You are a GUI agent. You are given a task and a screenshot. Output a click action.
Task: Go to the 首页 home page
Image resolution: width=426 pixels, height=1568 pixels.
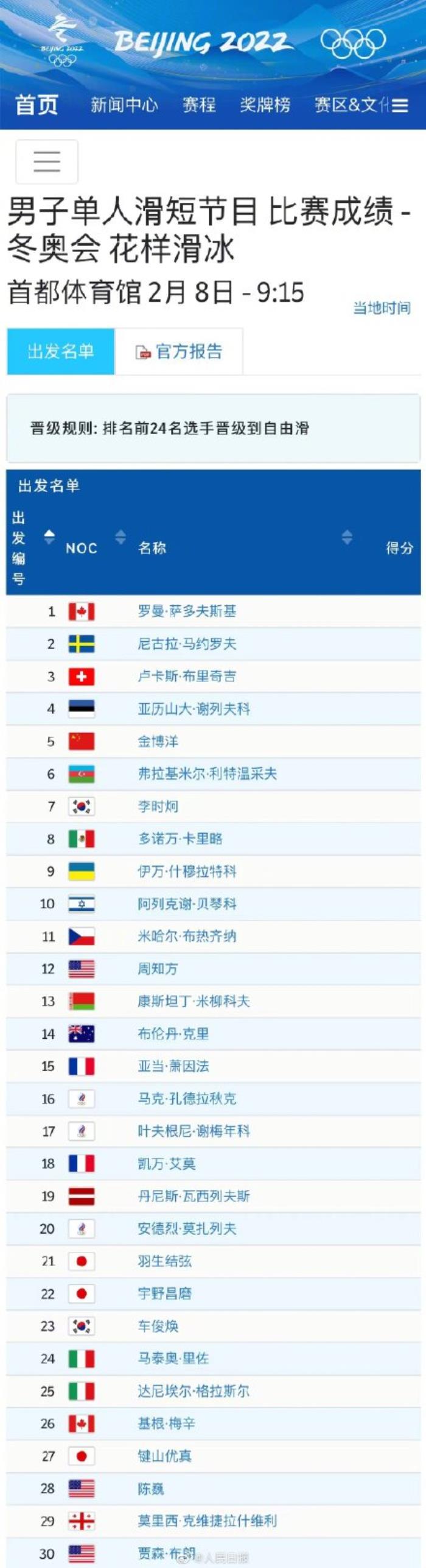(37, 105)
